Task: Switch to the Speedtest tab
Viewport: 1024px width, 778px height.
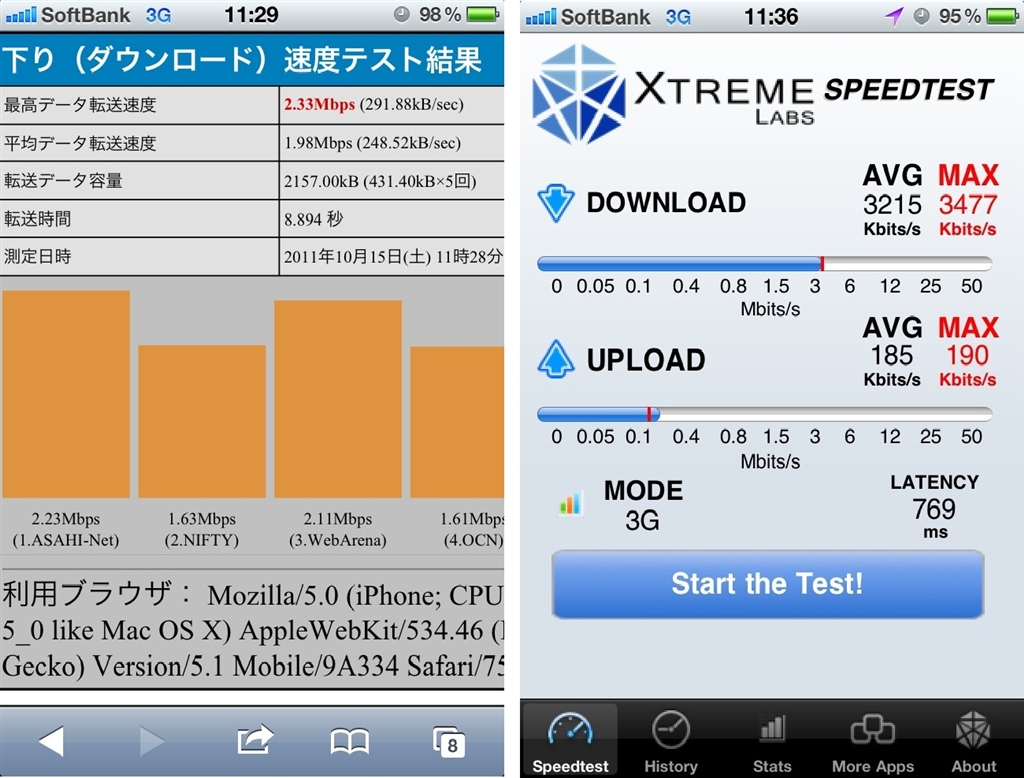Action: pyautogui.click(x=570, y=741)
